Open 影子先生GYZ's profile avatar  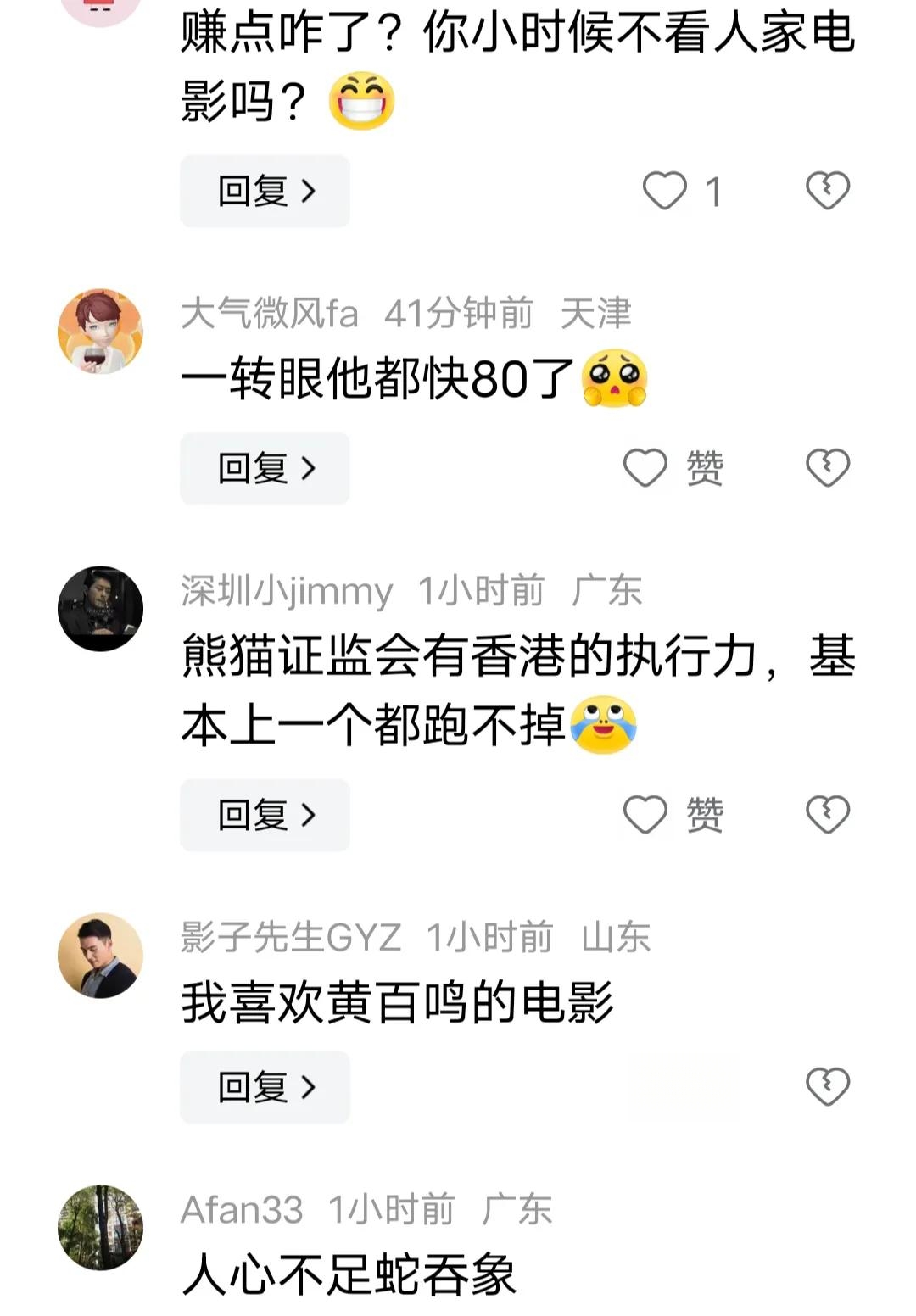100,956
